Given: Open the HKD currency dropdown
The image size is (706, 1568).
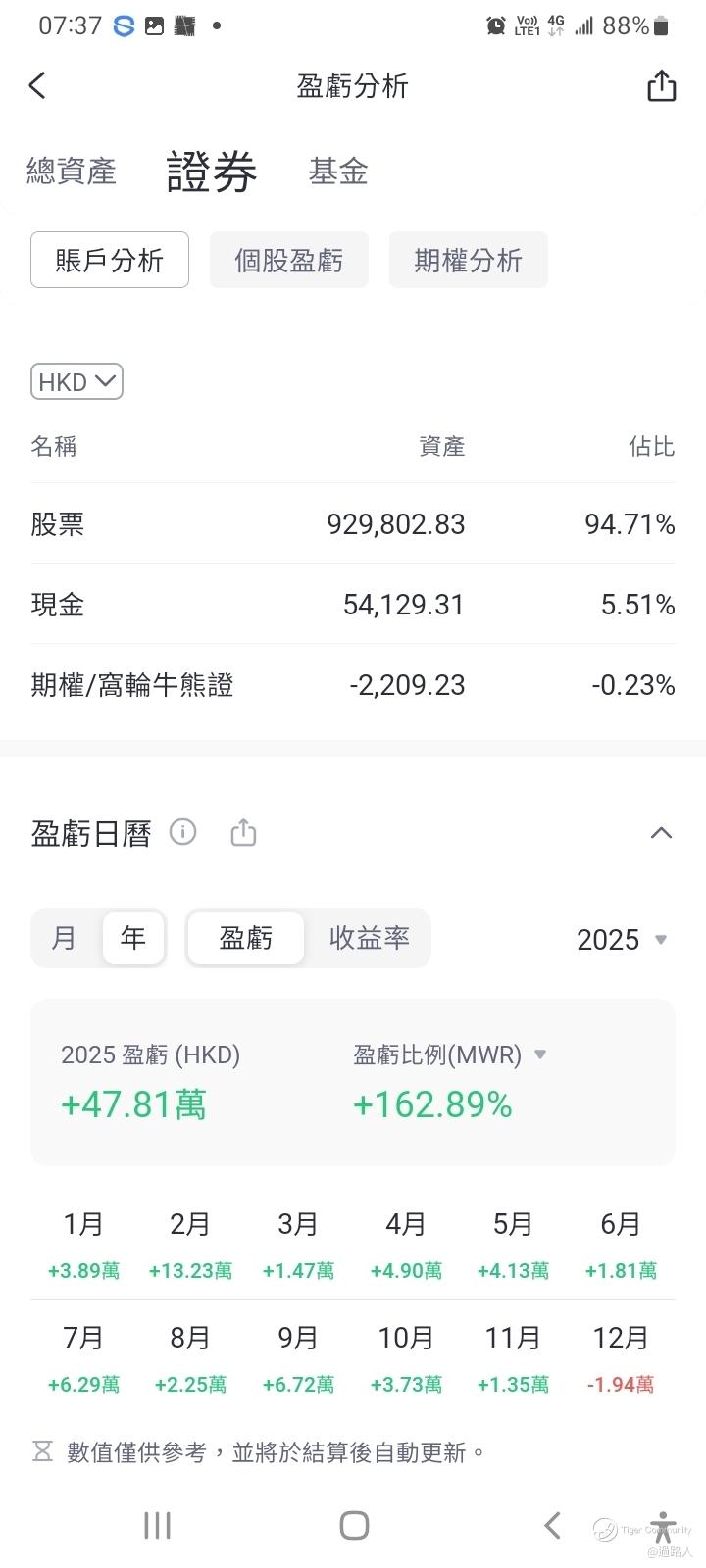Looking at the screenshot, I should click(x=76, y=381).
